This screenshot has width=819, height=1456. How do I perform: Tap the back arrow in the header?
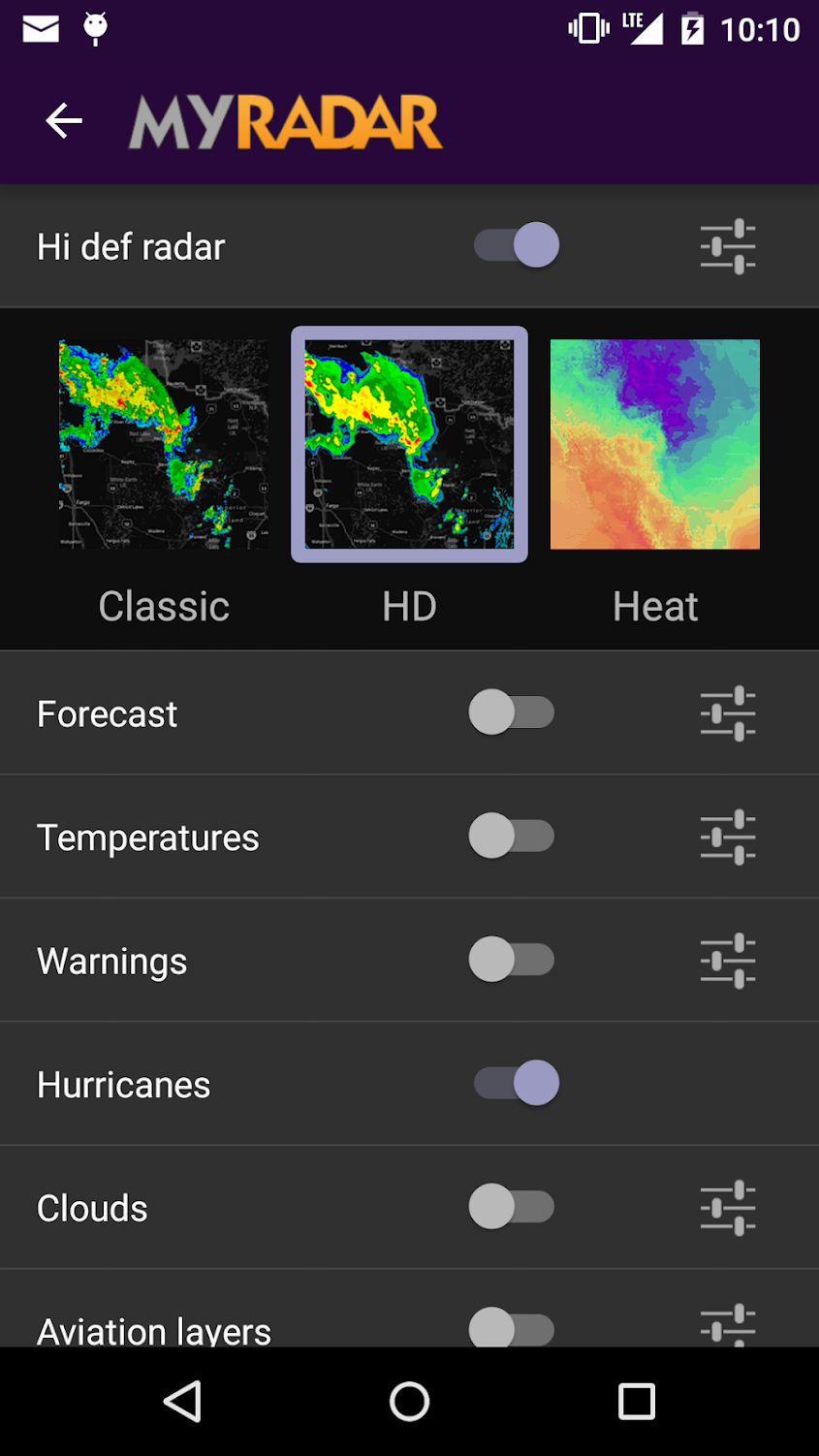click(x=63, y=120)
